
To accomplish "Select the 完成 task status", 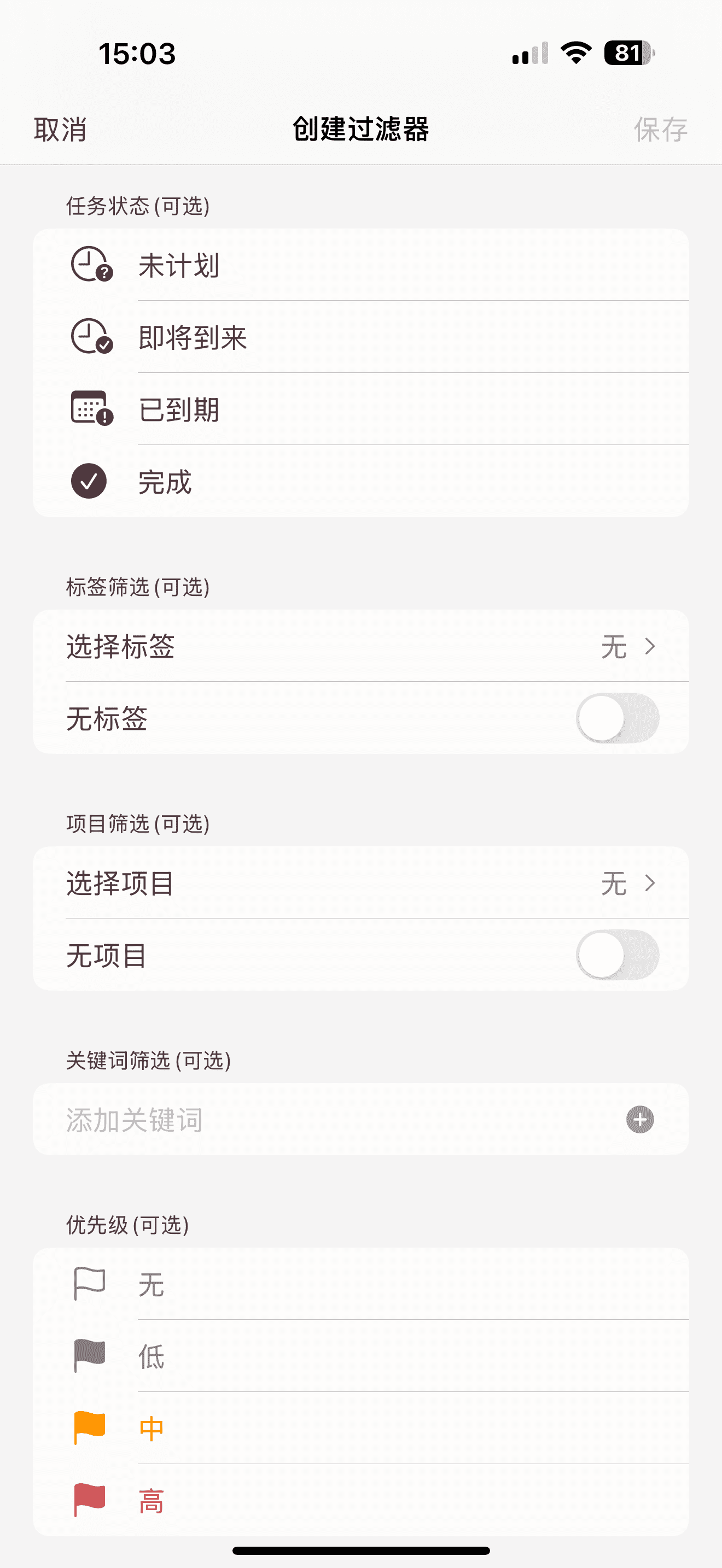I will pyautogui.click(x=360, y=482).
